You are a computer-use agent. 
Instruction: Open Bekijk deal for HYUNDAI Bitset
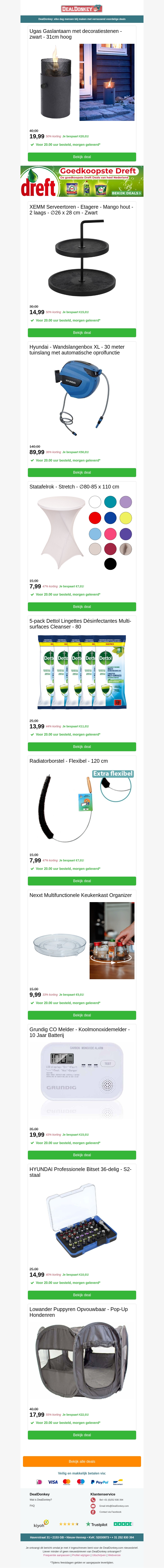pos(82,1295)
